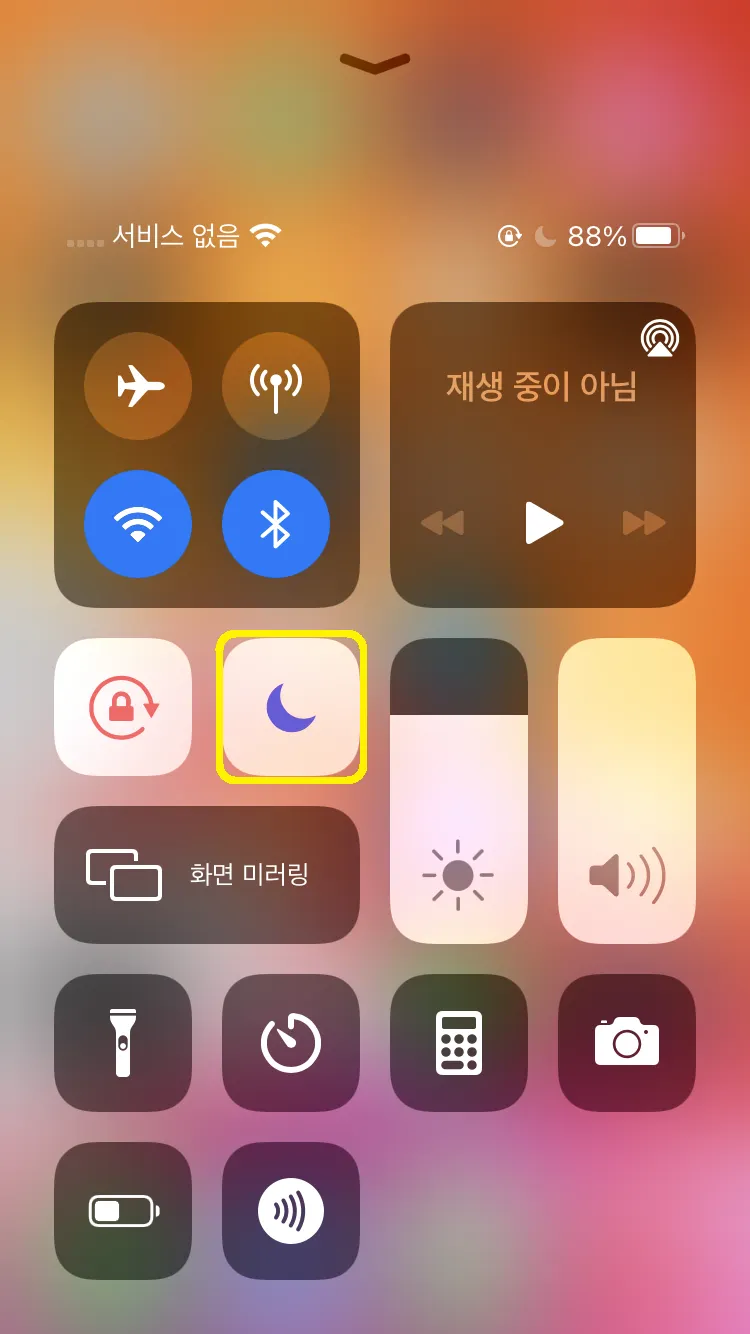Image resolution: width=750 pixels, height=1334 pixels.
Task: Launch the calculator
Action: (x=459, y=1043)
